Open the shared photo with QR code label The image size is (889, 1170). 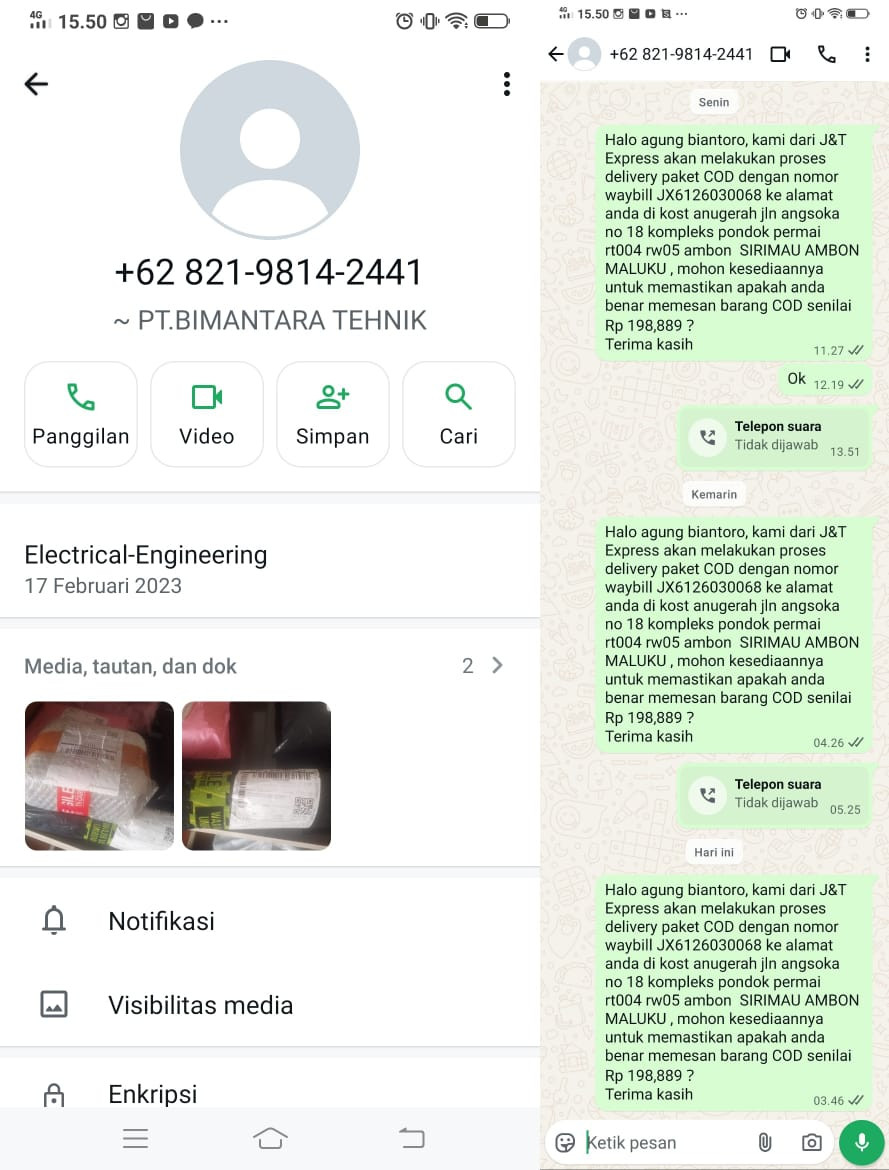[x=256, y=775]
